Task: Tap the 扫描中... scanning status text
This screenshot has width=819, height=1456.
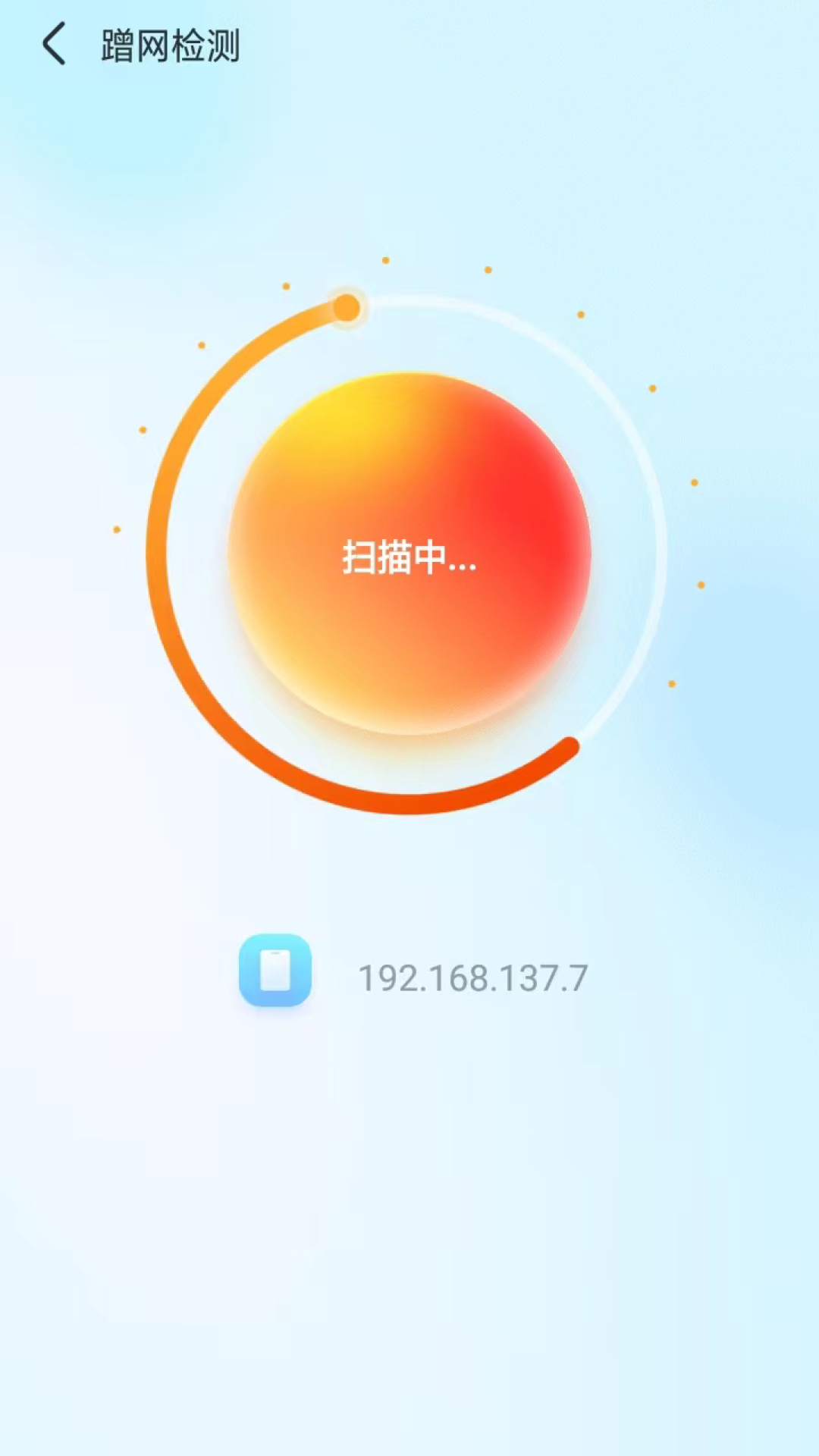Action: 408,561
